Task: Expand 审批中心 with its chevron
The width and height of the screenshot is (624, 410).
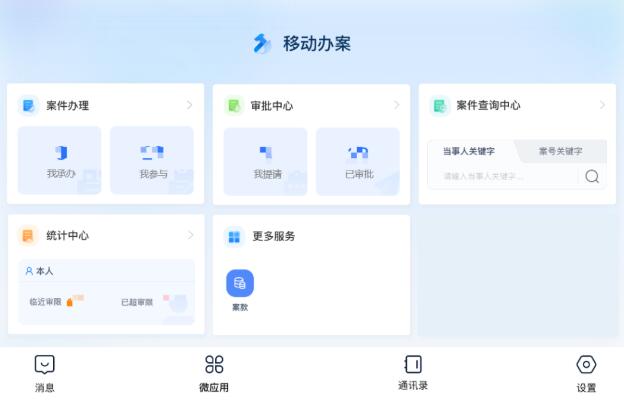Action: (396, 105)
